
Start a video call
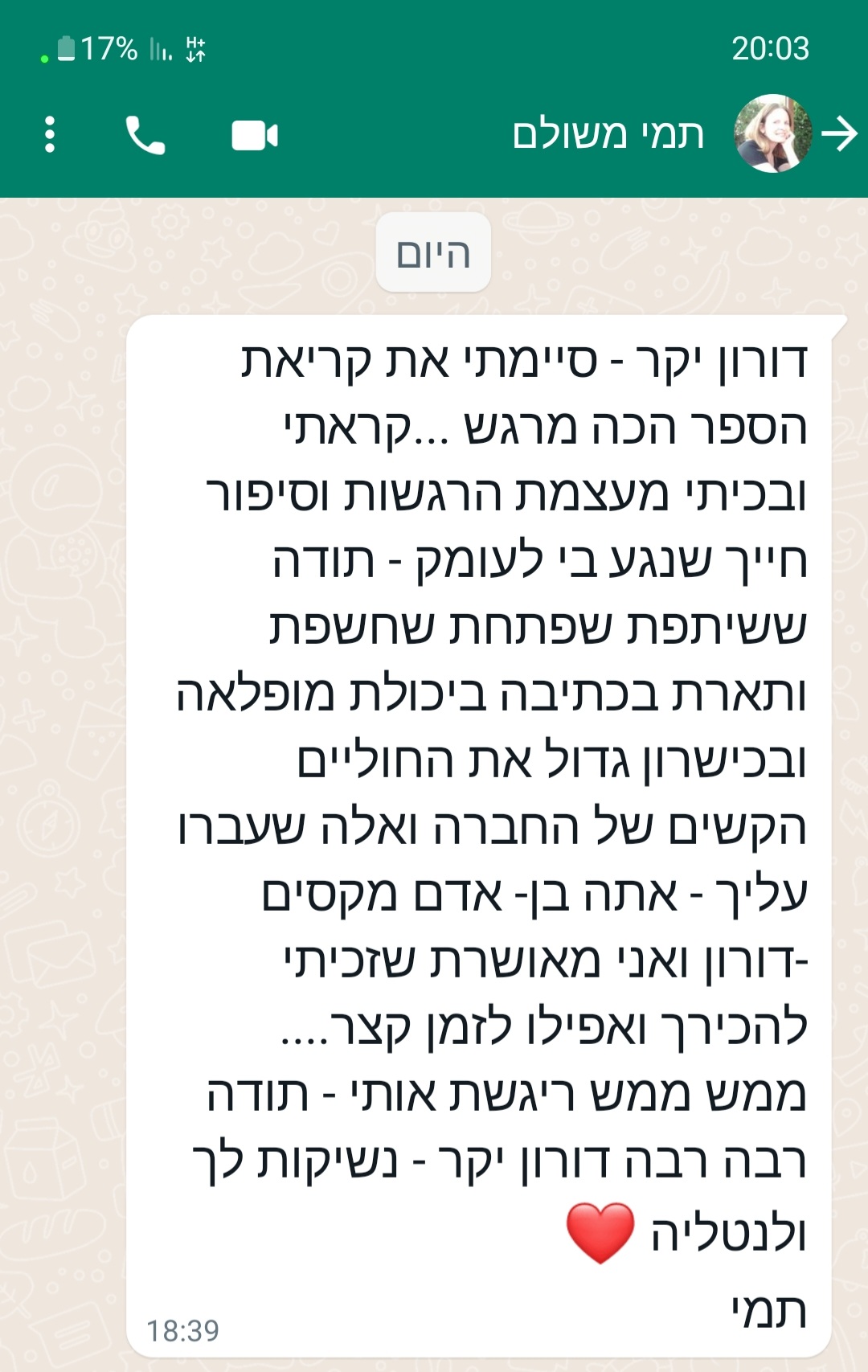click(254, 135)
